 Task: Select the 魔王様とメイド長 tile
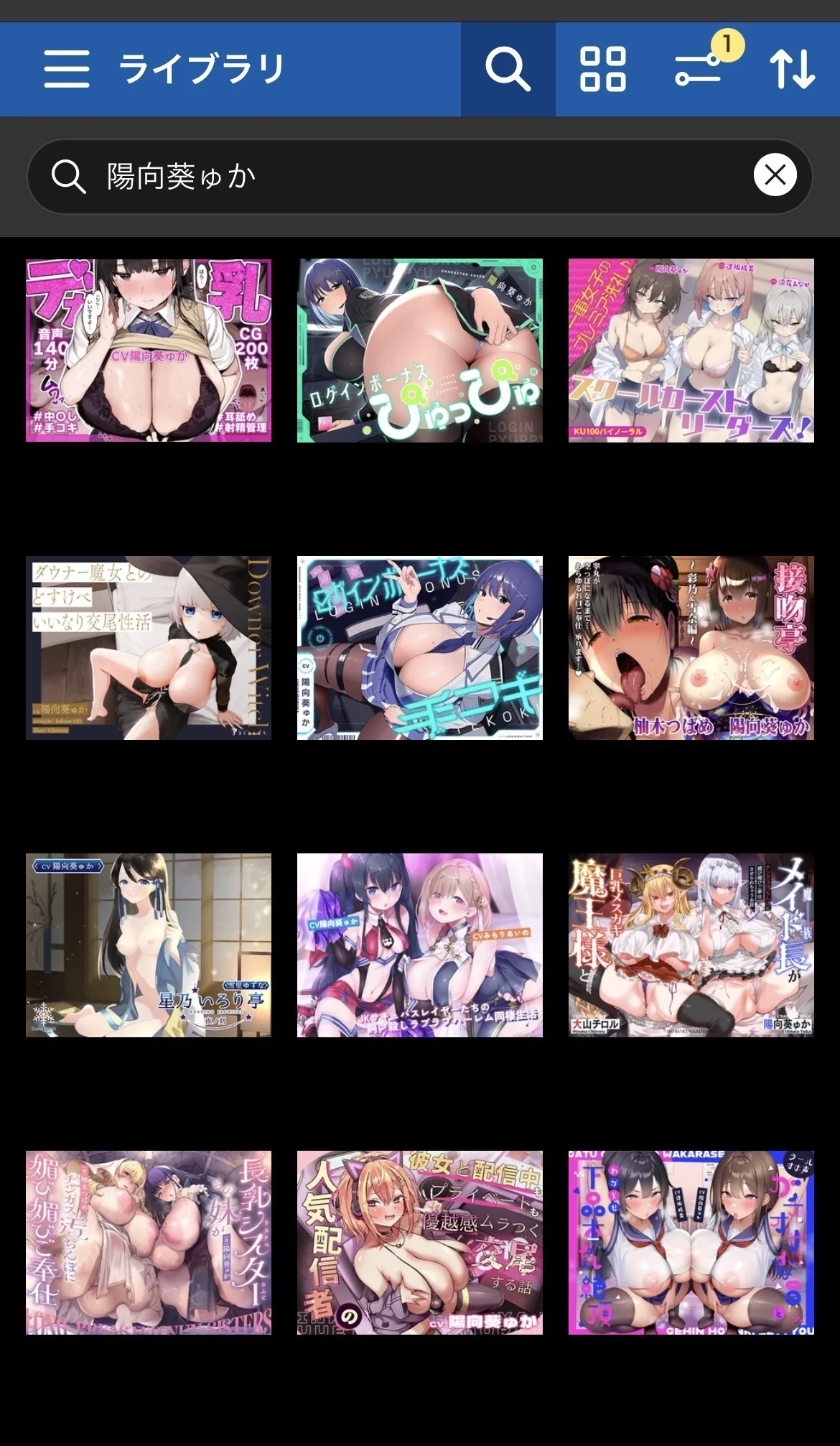pyautogui.click(x=691, y=945)
